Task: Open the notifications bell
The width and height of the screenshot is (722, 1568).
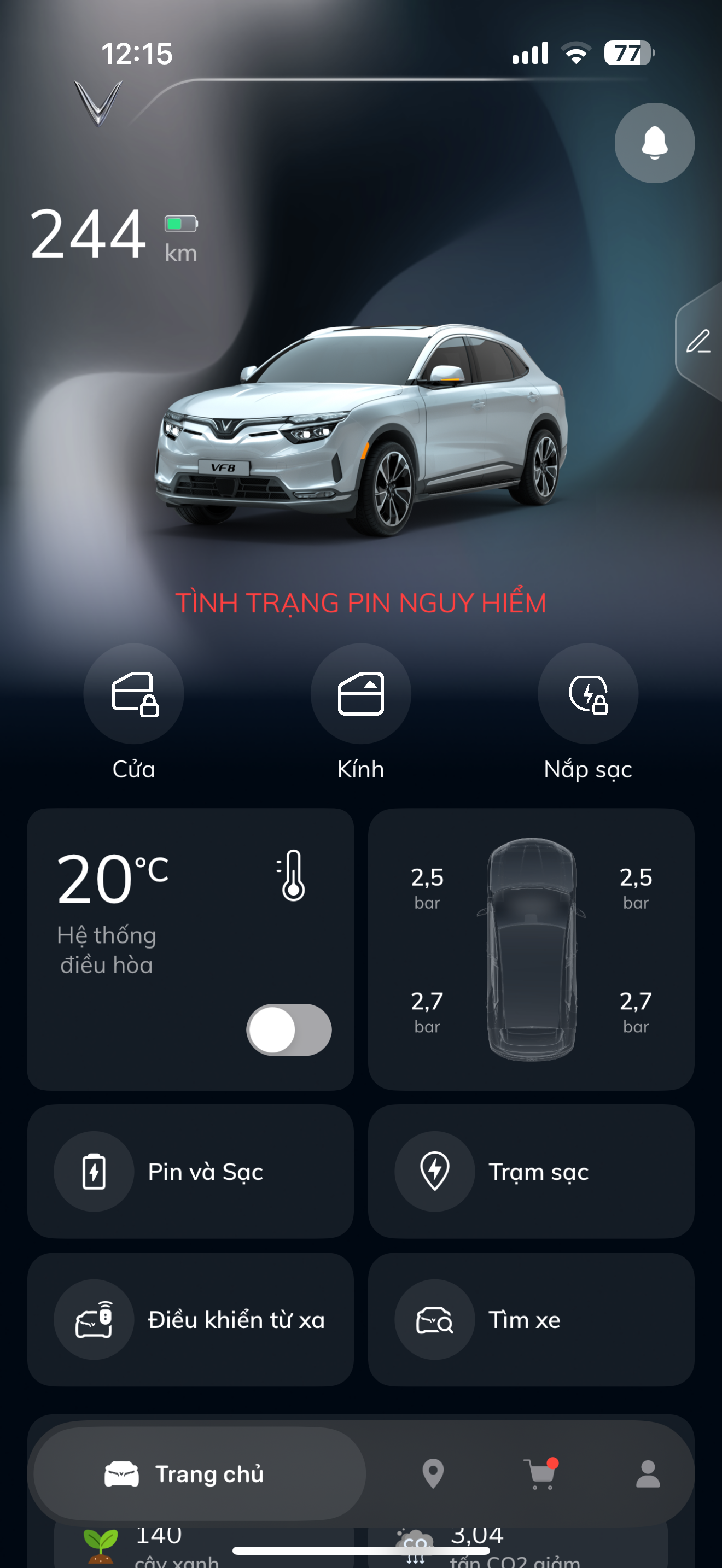Action: 654,143
